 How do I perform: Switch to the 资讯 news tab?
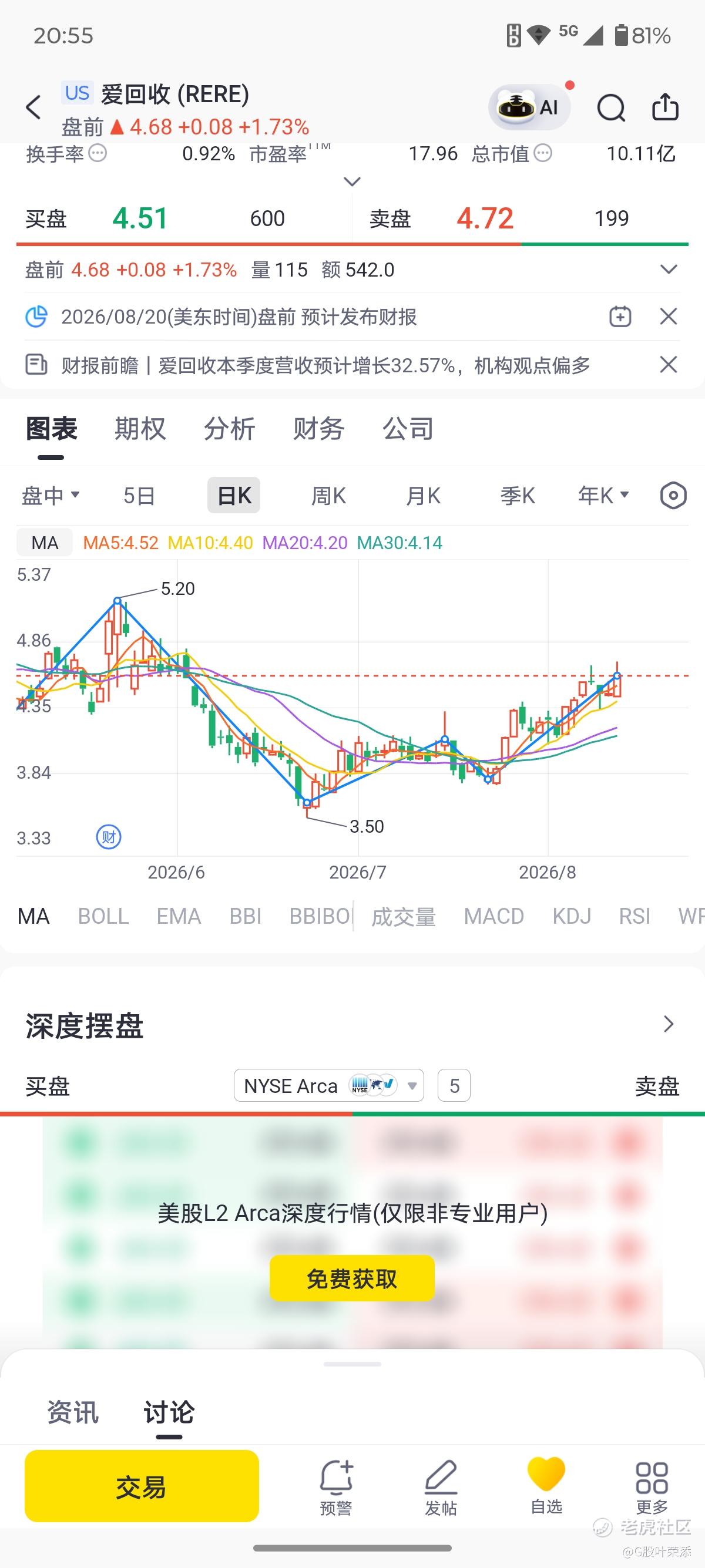(73, 1412)
